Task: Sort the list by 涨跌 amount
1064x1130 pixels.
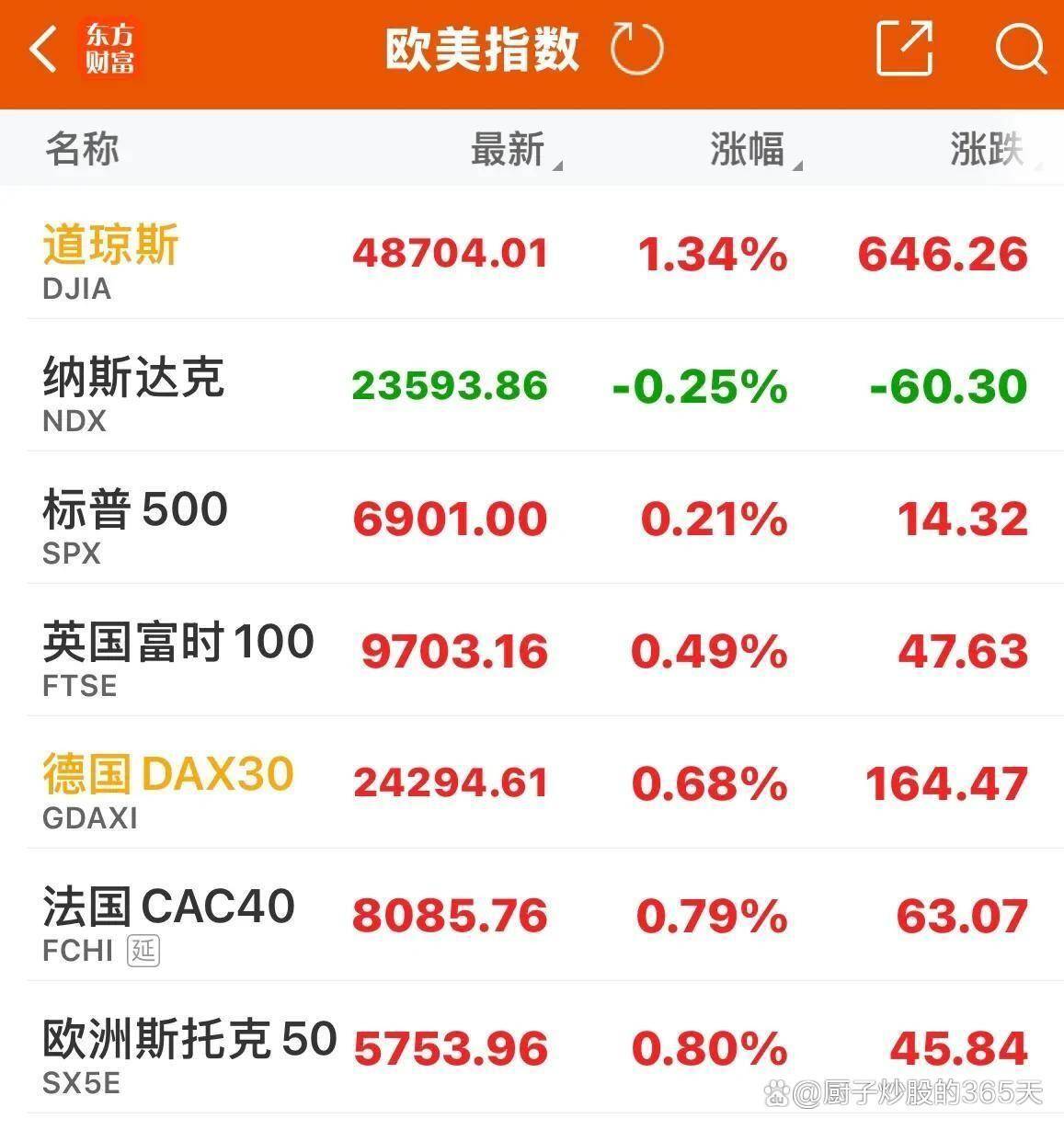Action: point(988,149)
